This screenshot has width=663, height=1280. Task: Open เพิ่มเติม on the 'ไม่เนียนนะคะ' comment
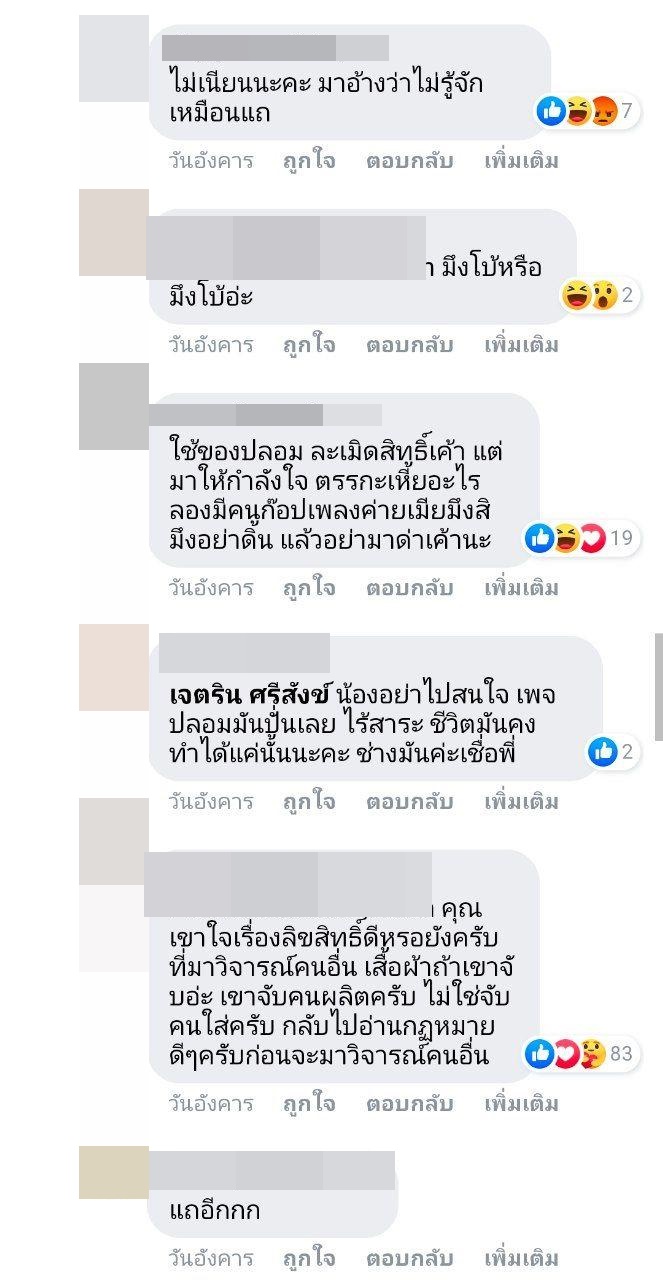[x=521, y=161]
